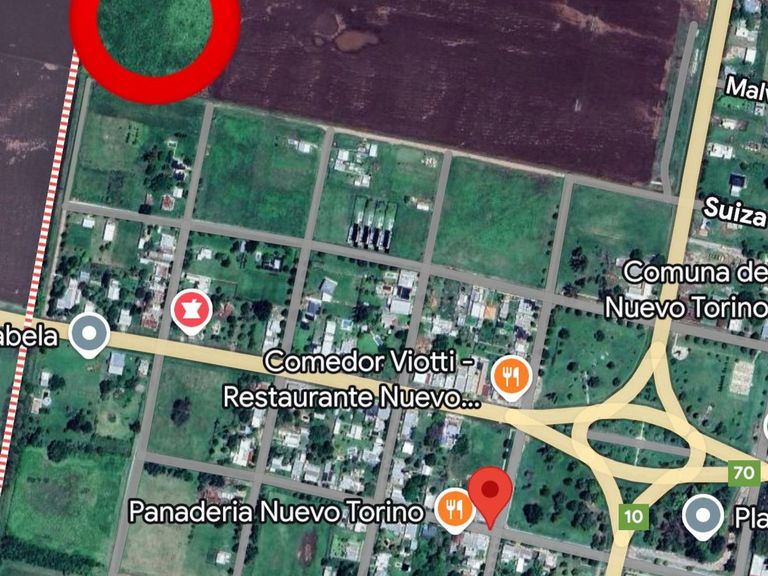The height and width of the screenshot is (576, 768).
Task: Tap the red dropped location pin
Action: point(491,493)
